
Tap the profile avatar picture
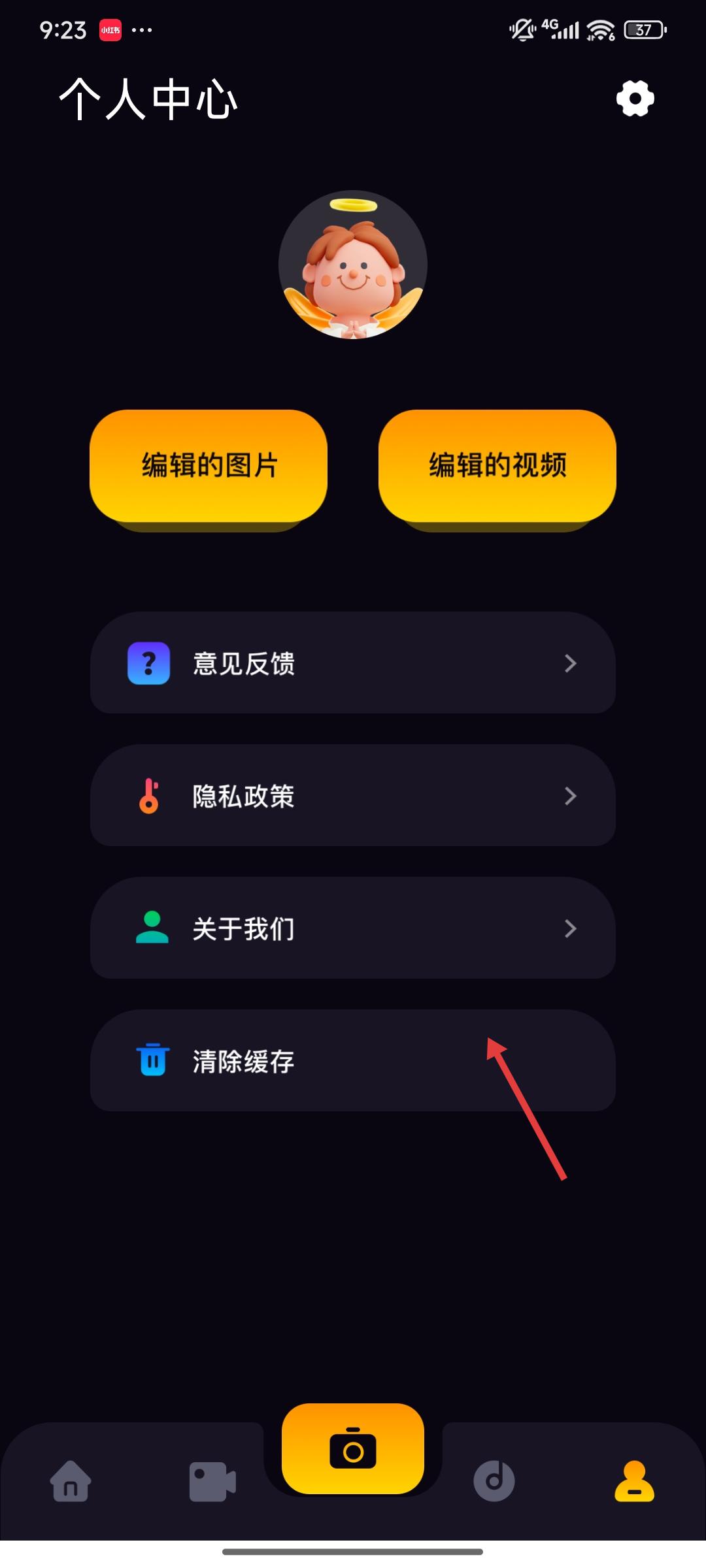pos(353,265)
